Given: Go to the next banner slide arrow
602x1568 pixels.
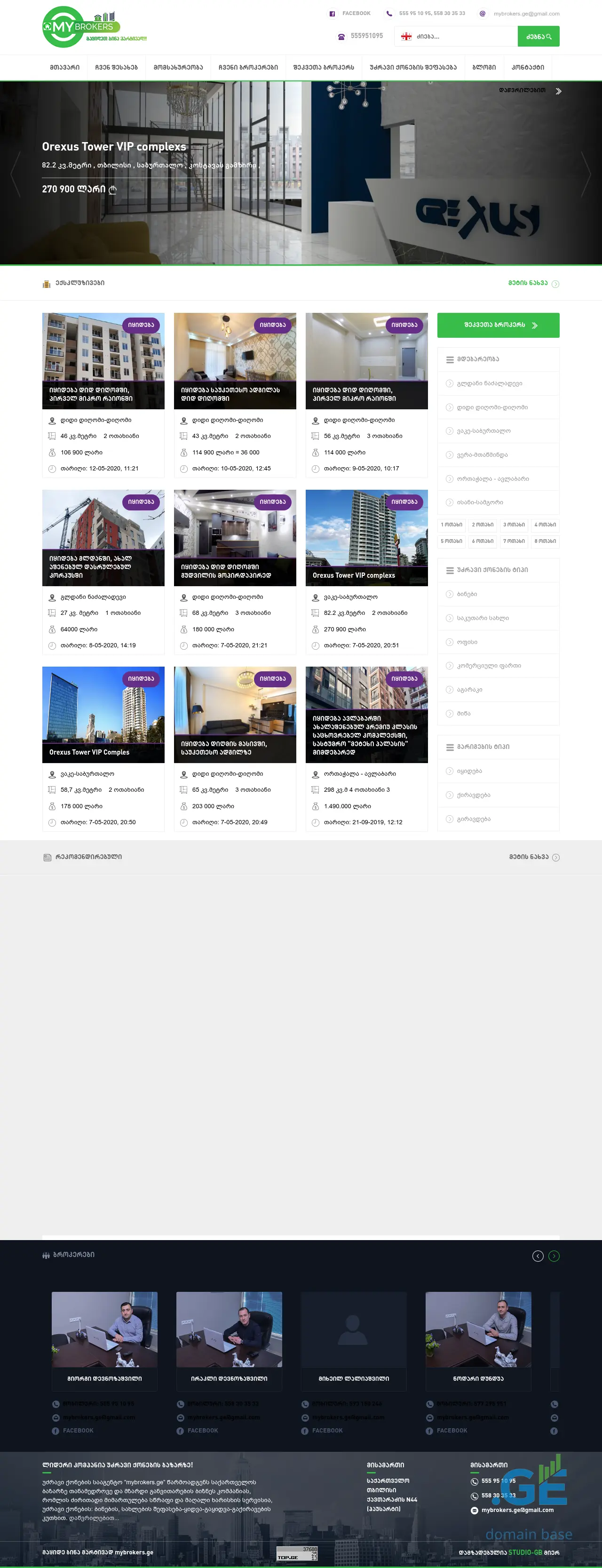Looking at the screenshot, I should pyautogui.click(x=586, y=174).
